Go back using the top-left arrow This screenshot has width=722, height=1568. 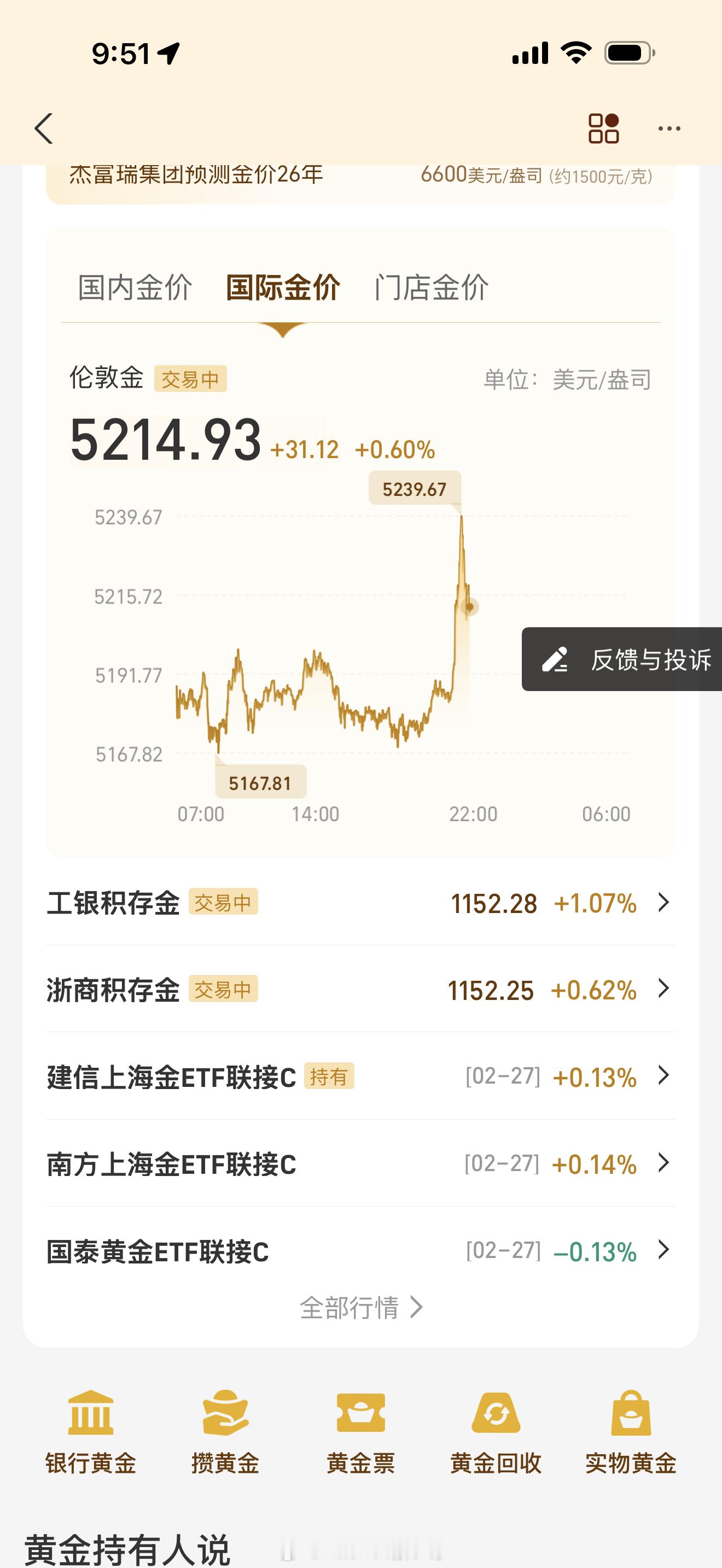pos(44,128)
